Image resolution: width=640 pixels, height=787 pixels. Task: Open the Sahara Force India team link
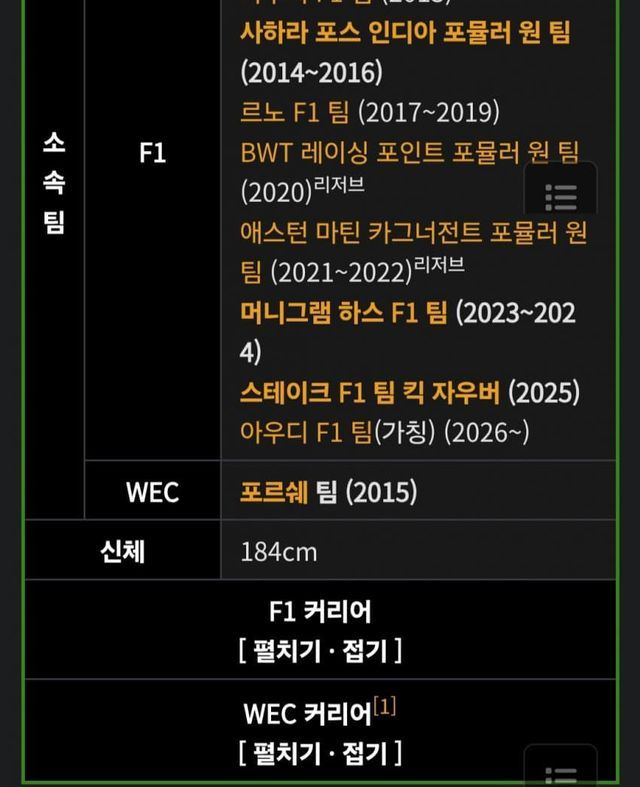[405, 33]
